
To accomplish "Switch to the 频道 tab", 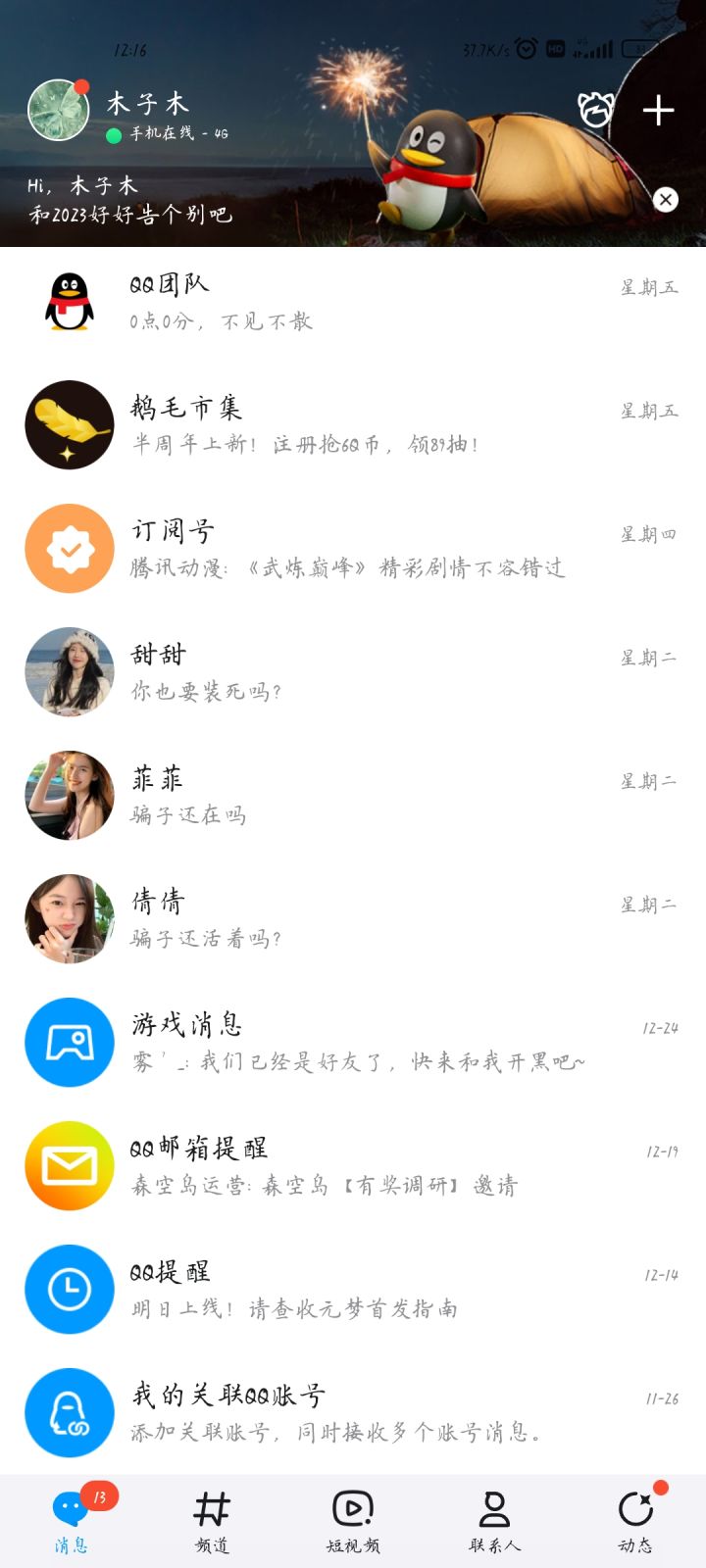I will click(x=212, y=1521).
